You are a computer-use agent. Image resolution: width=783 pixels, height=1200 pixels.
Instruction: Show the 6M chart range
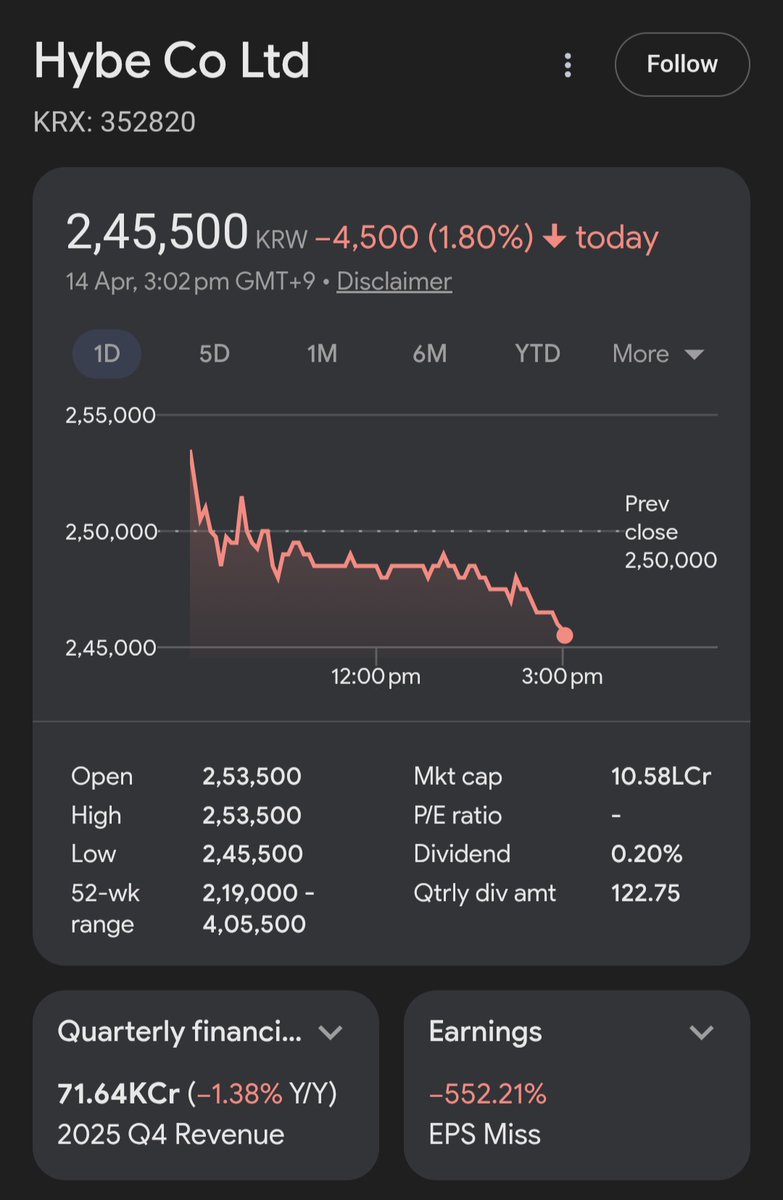point(430,354)
